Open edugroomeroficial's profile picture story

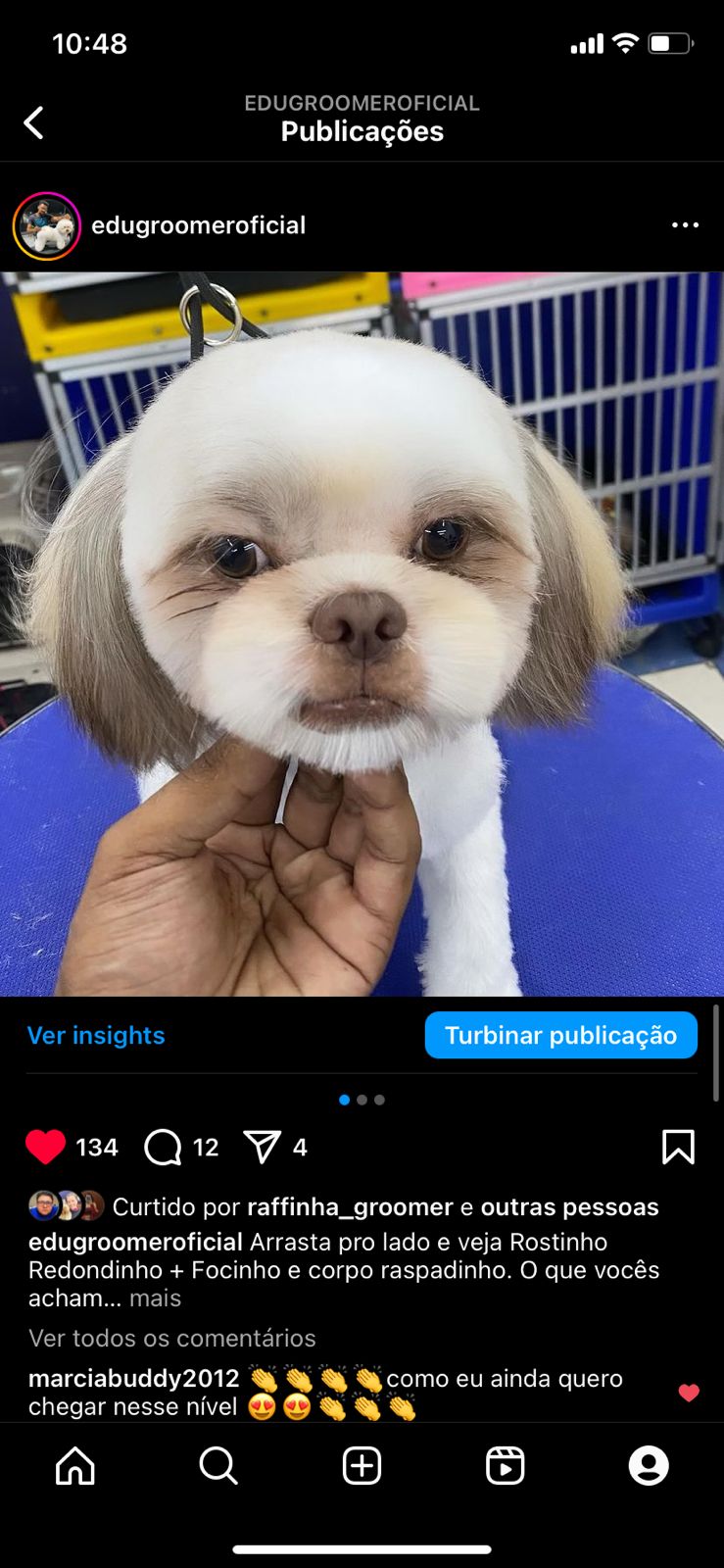pos(46,226)
